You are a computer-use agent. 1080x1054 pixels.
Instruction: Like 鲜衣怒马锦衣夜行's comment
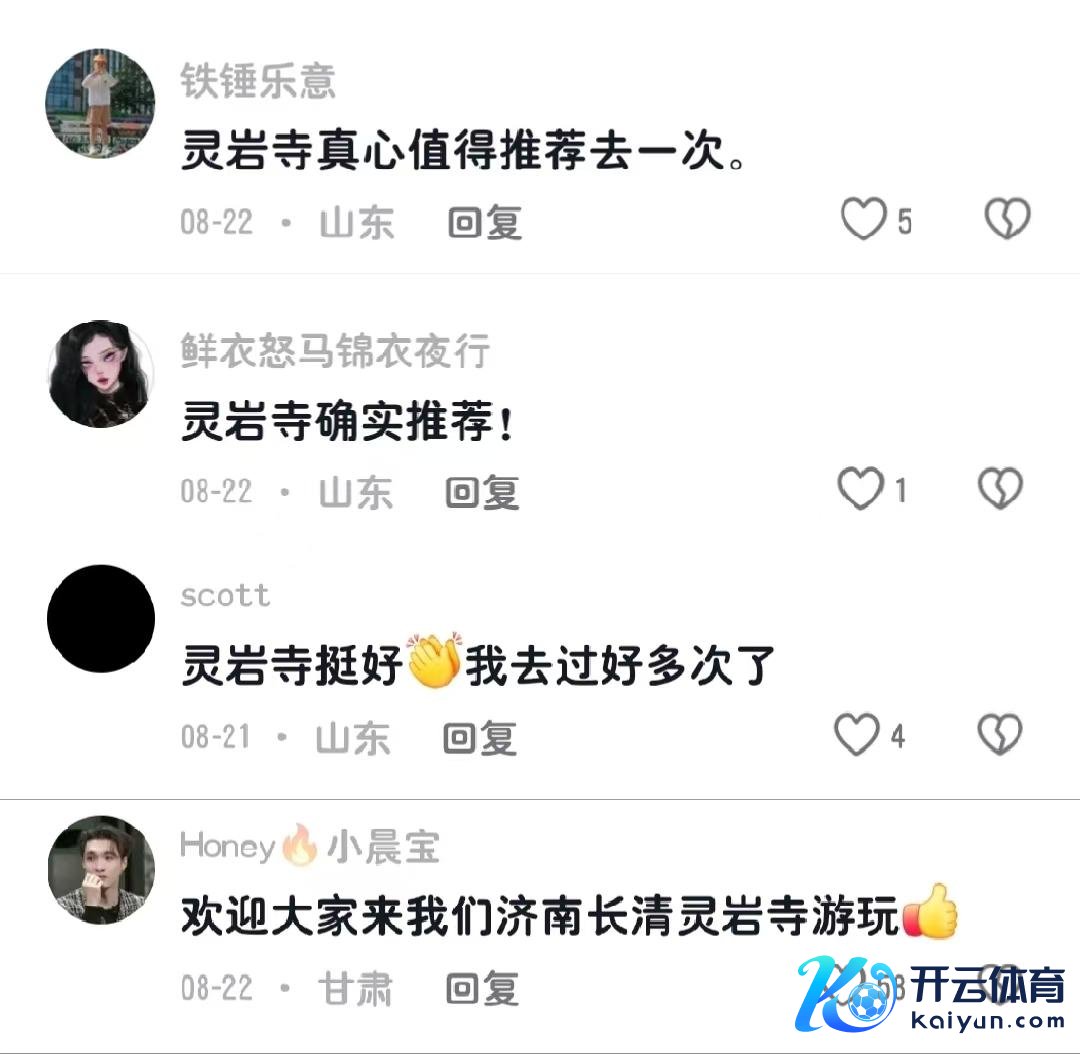(x=860, y=489)
